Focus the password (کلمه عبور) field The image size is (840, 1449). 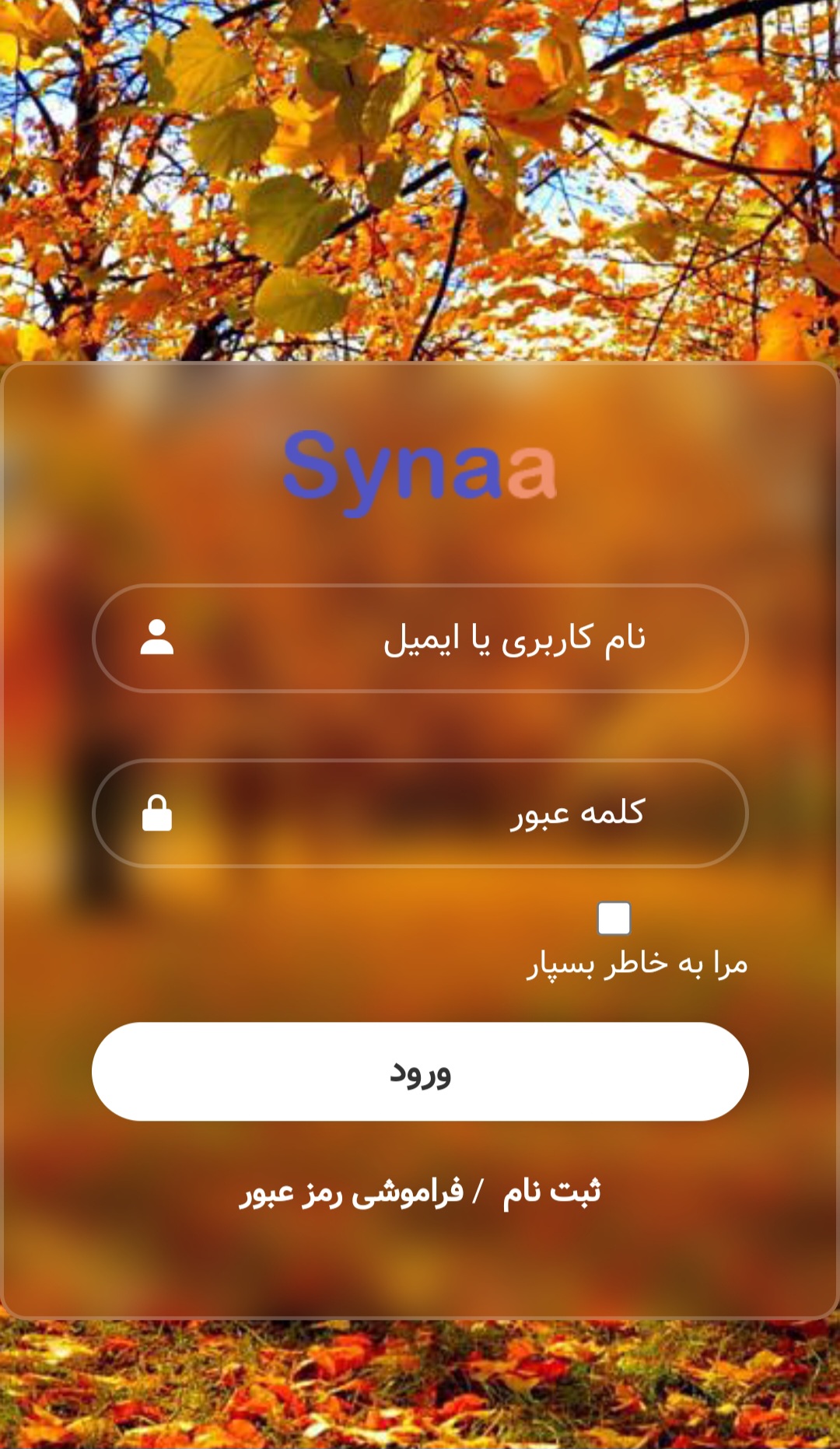pyautogui.click(x=420, y=814)
